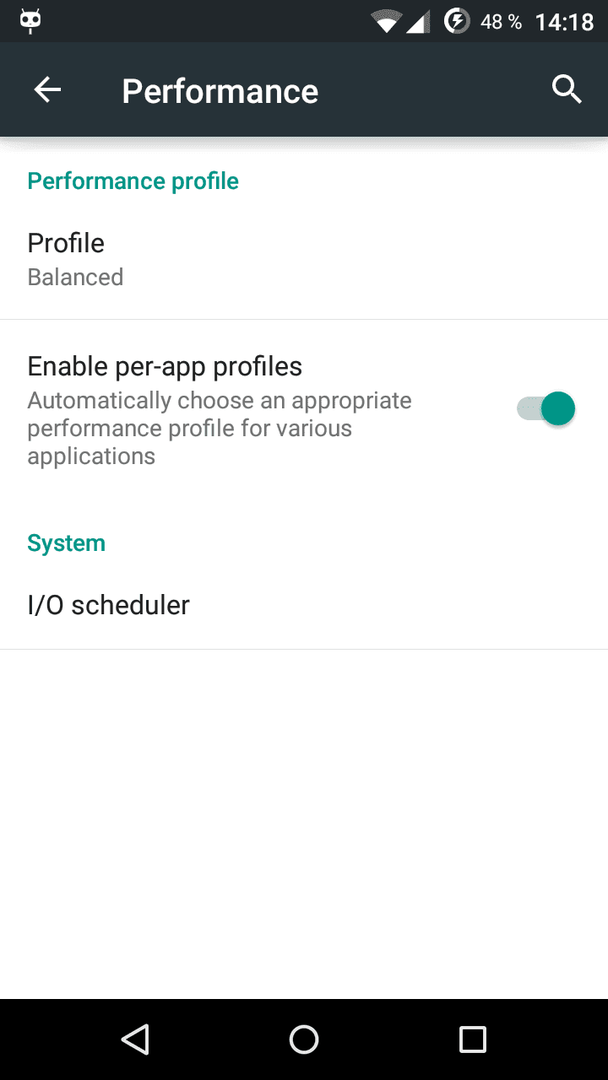Go back using the app bar arrow
This screenshot has width=608, height=1080.
(x=48, y=90)
